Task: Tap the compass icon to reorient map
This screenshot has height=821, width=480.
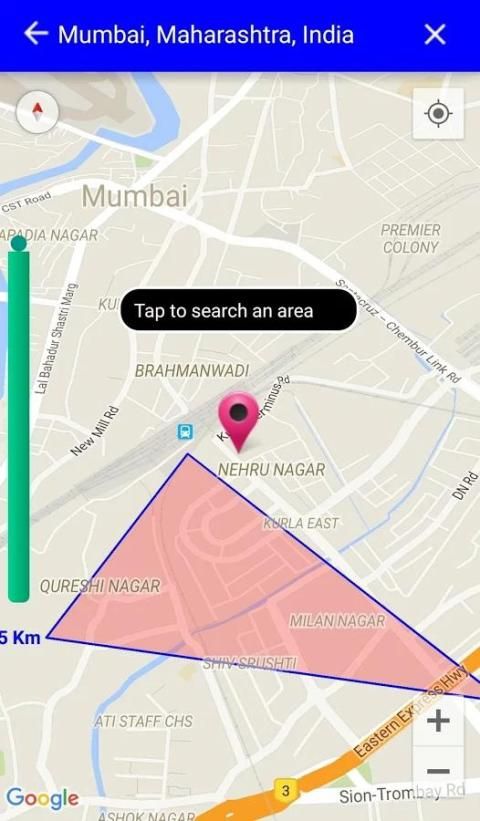Action: (x=37, y=112)
